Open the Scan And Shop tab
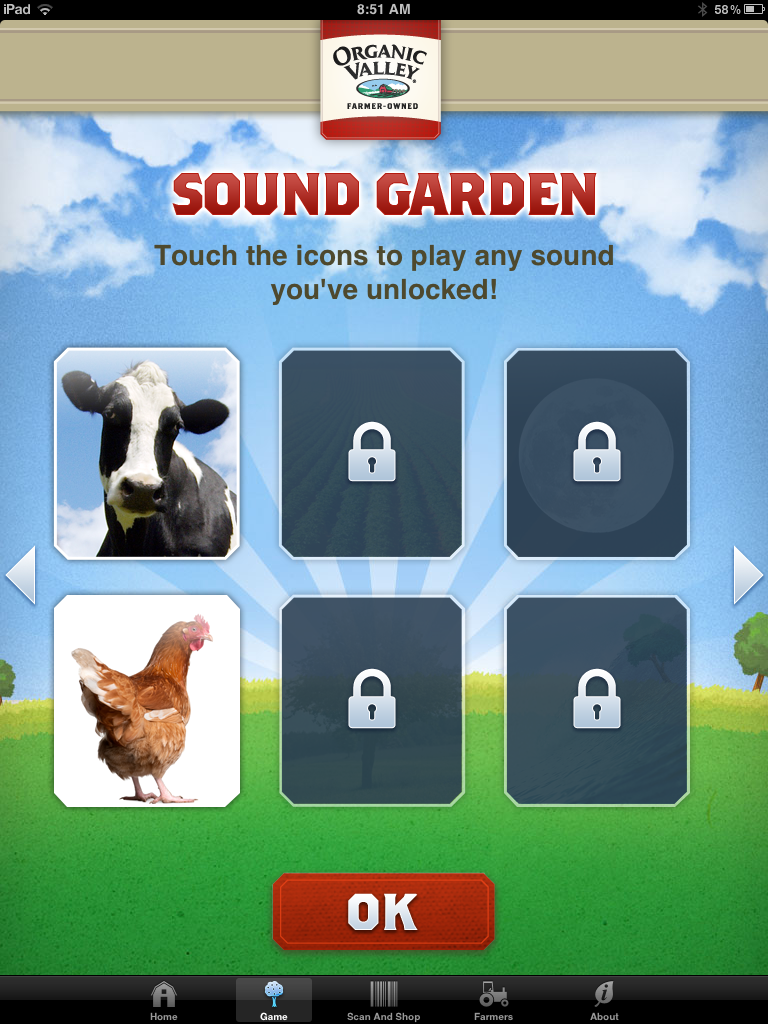 click(x=384, y=1000)
